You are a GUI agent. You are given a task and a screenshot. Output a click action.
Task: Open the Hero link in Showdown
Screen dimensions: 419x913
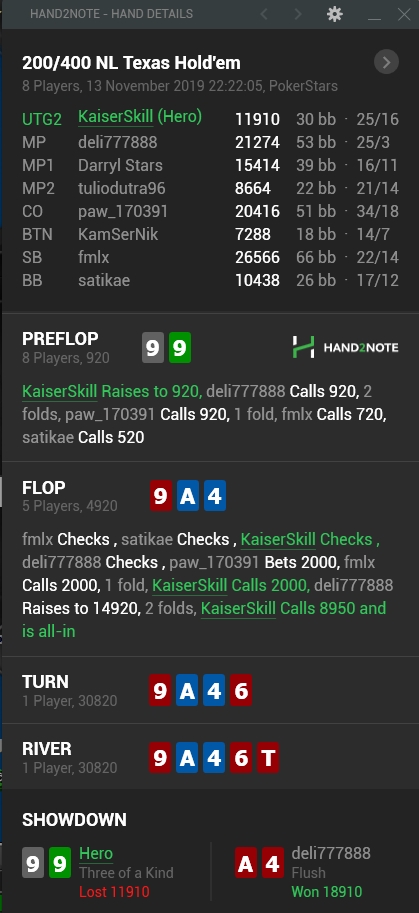pyautogui.click(x=96, y=854)
